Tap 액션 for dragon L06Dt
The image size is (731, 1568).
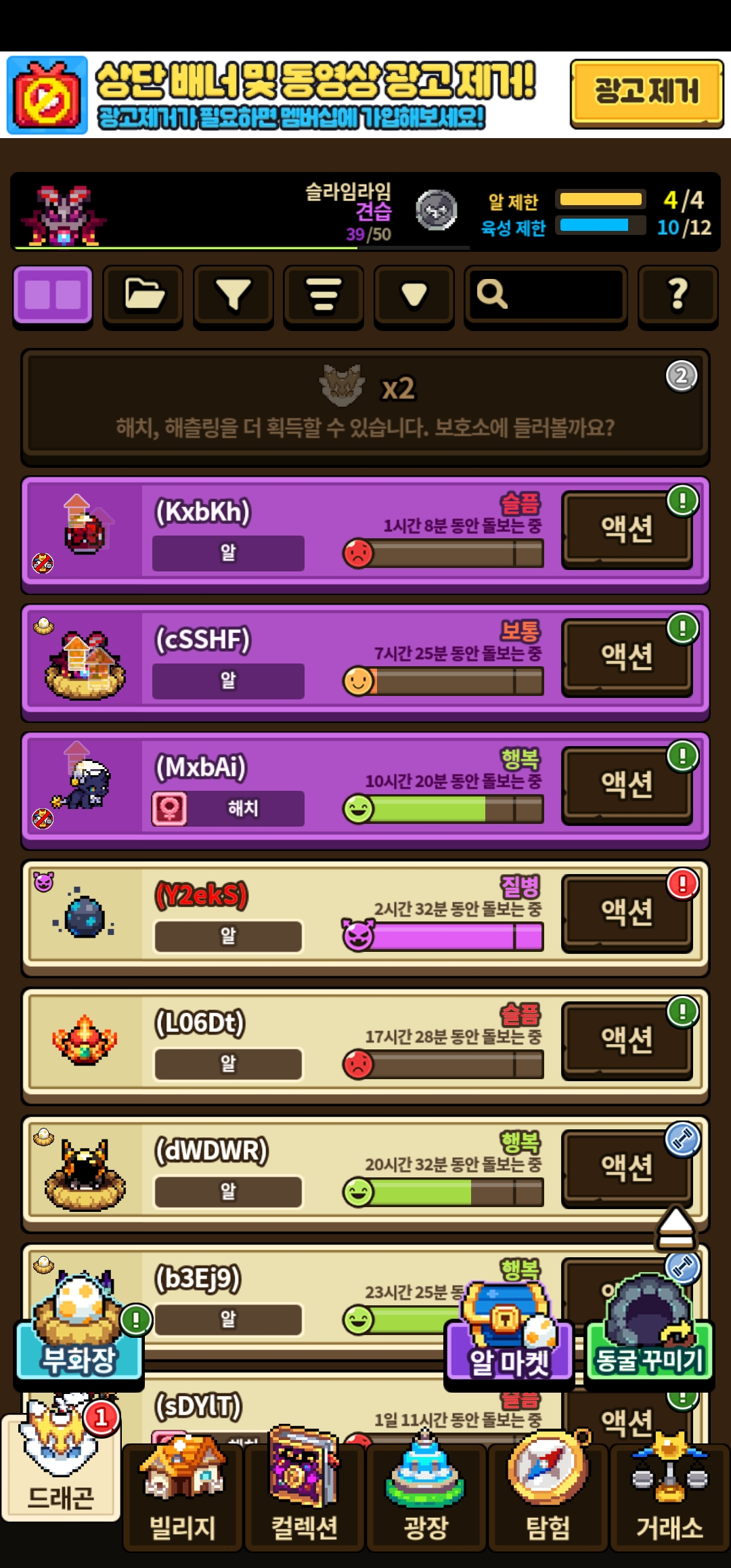tap(627, 1041)
